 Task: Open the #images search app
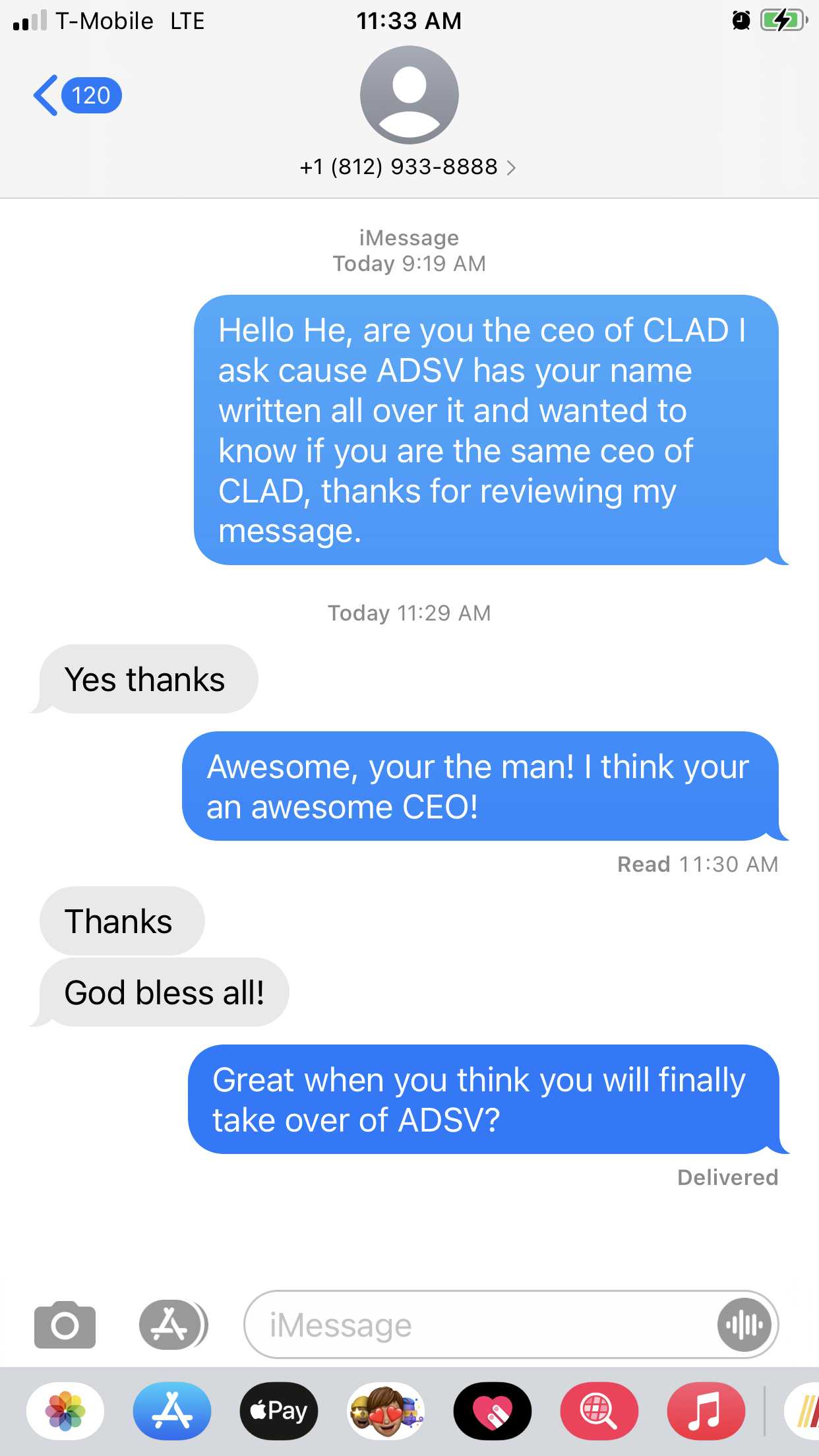click(x=599, y=1411)
